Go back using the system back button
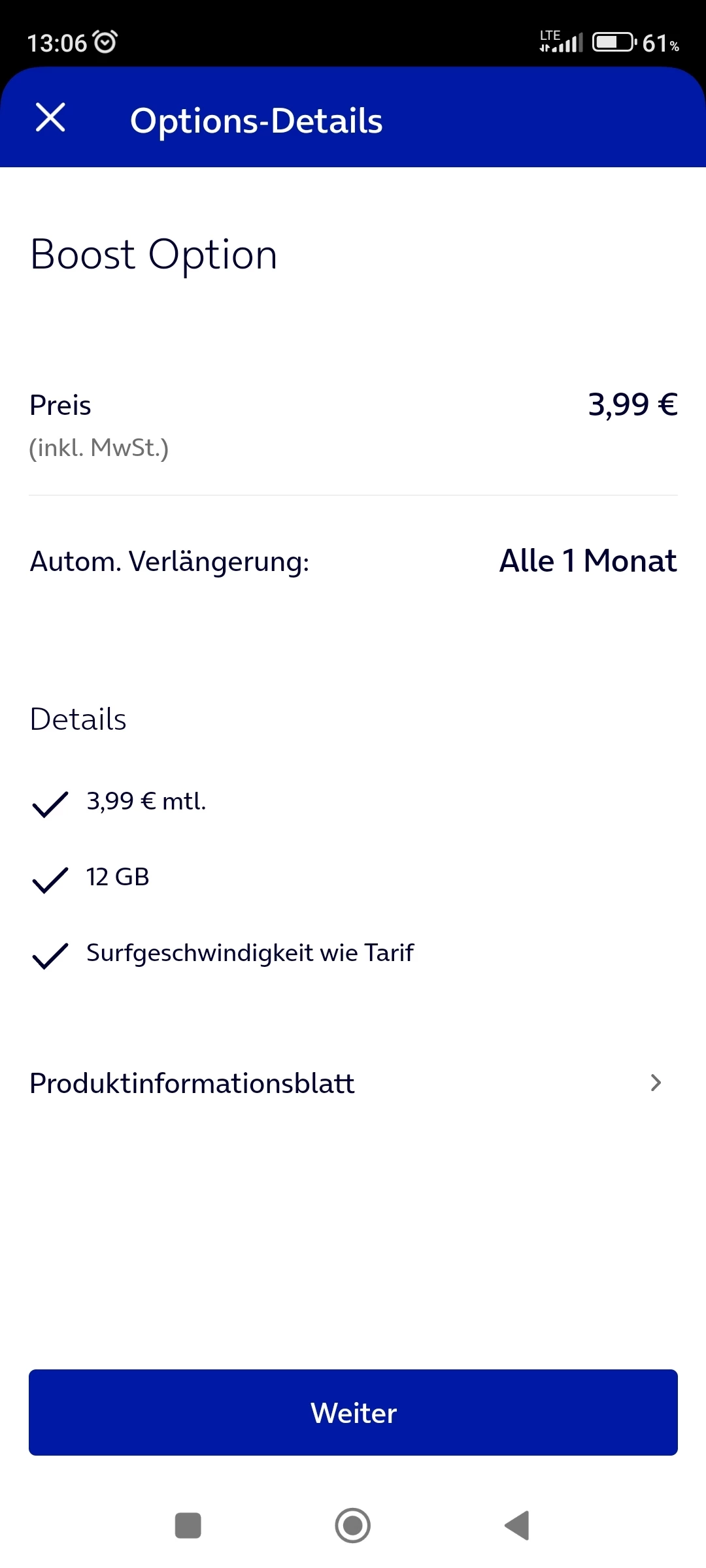This screenshot has height=1568, width=706. pyautogui.click(x=517, y=1526)
